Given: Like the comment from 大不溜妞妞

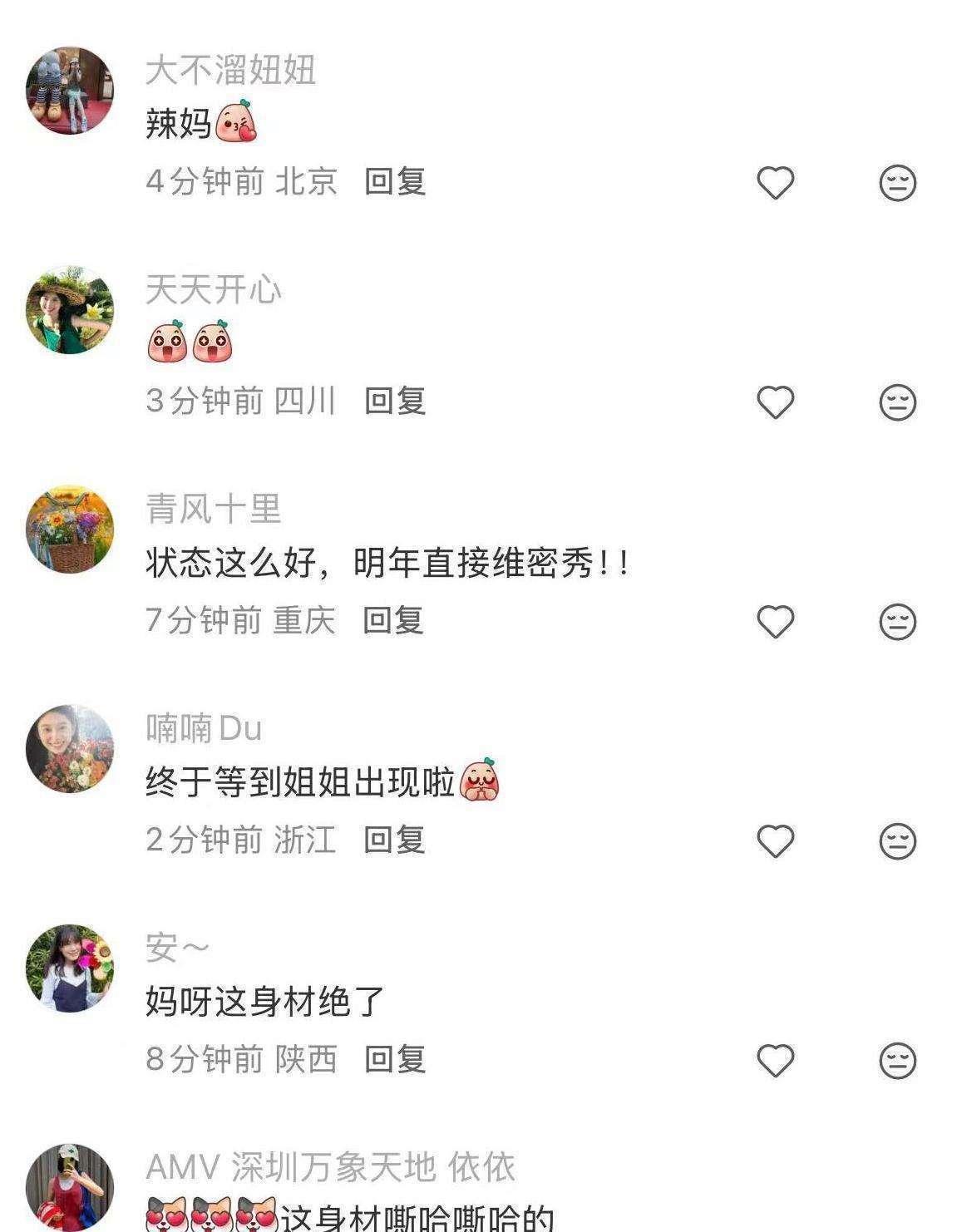Looking at the screenshot, I should pyautogui.click(x=775, y=182).
